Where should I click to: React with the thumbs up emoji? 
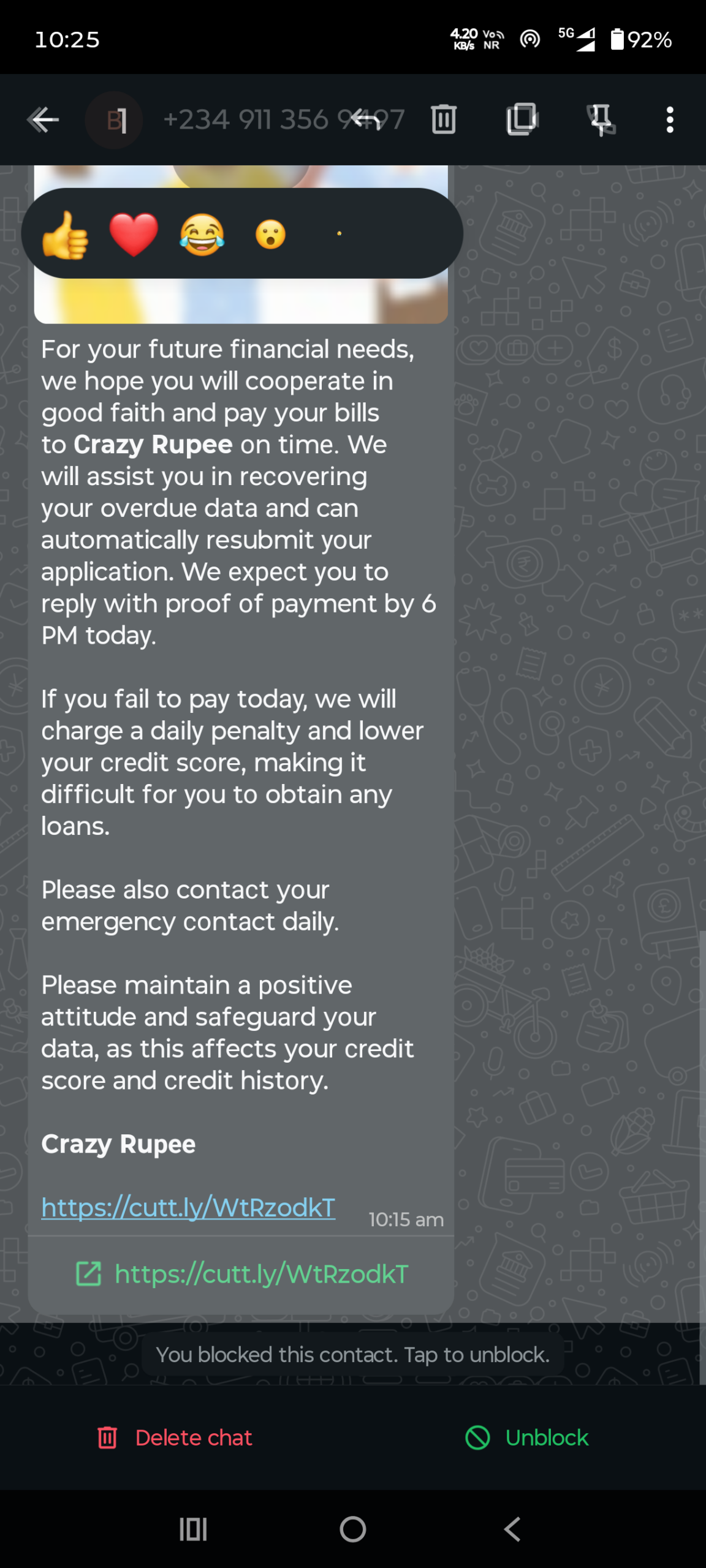pos(65,235)
